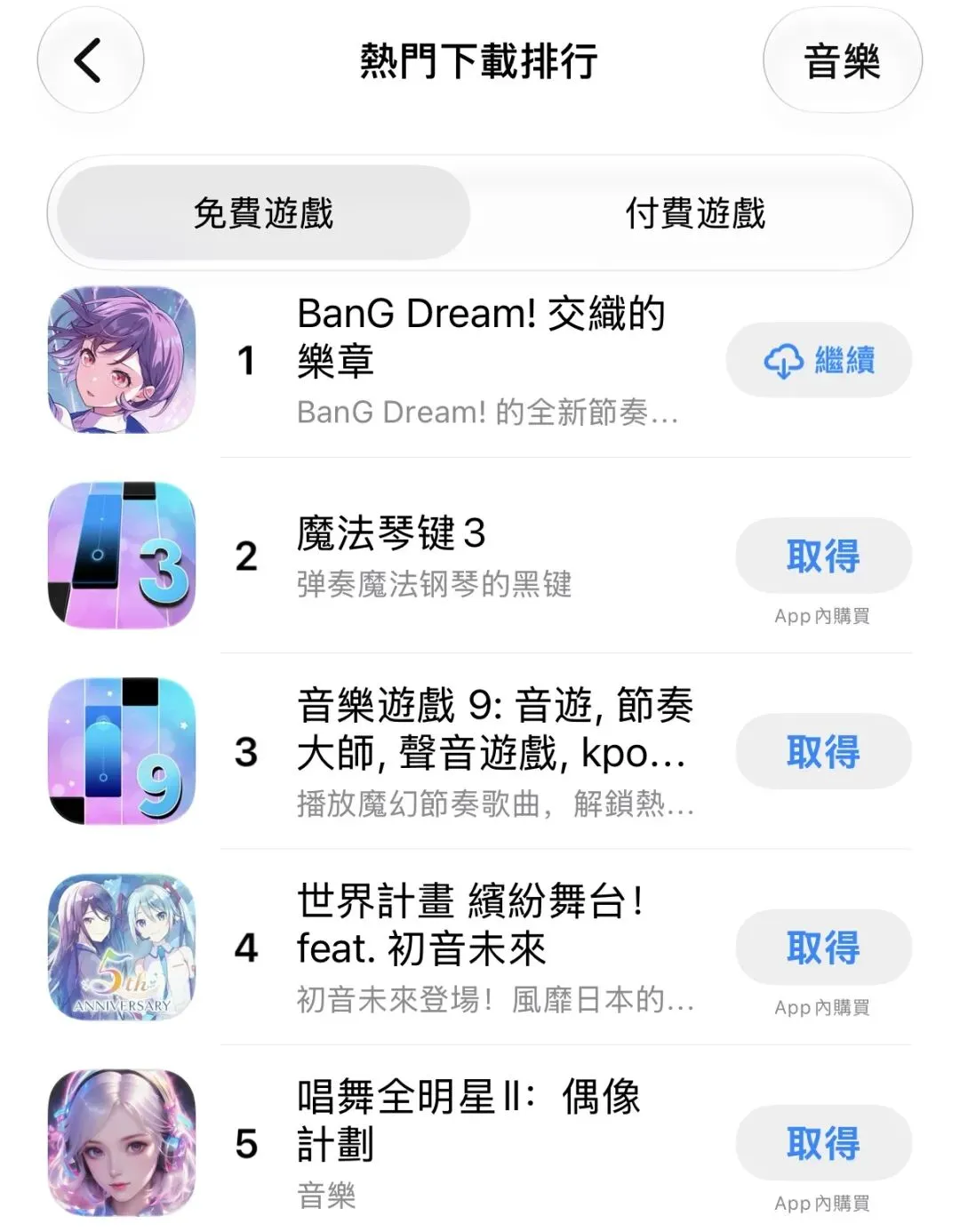View details of 音樂遊戲 9

(x=480, y=752)
